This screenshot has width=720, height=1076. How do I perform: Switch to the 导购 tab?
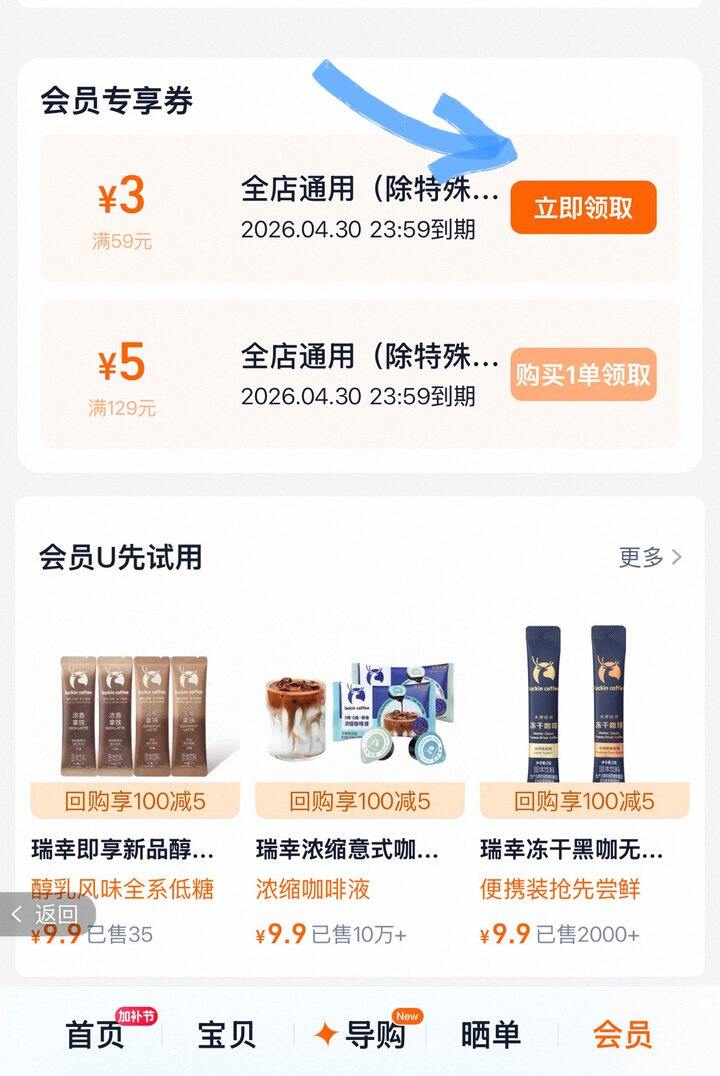362,1035
